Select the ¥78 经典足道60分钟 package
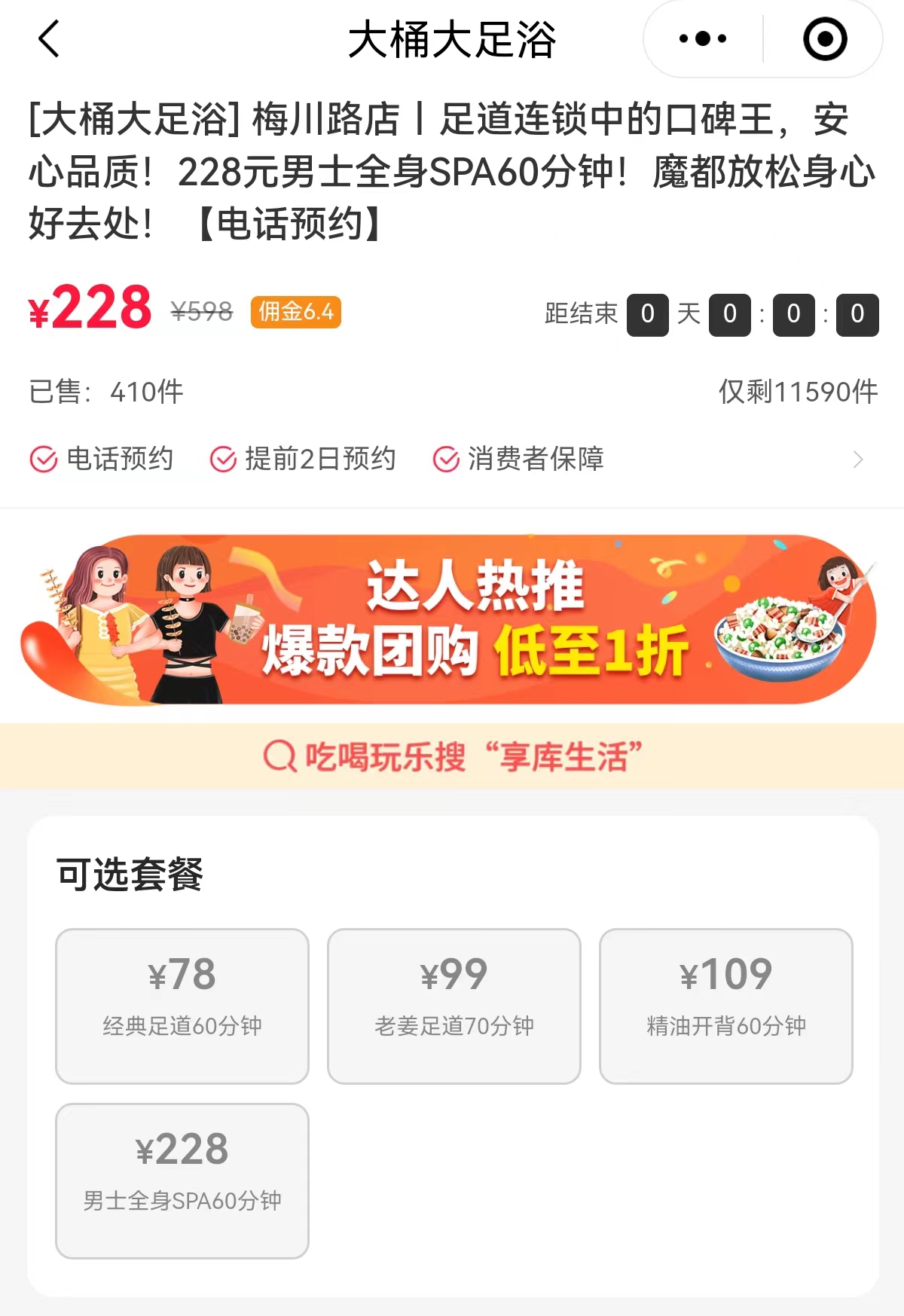This screenshot has width=904, height=1316. pyautogui.click(x=182, y=1006)
